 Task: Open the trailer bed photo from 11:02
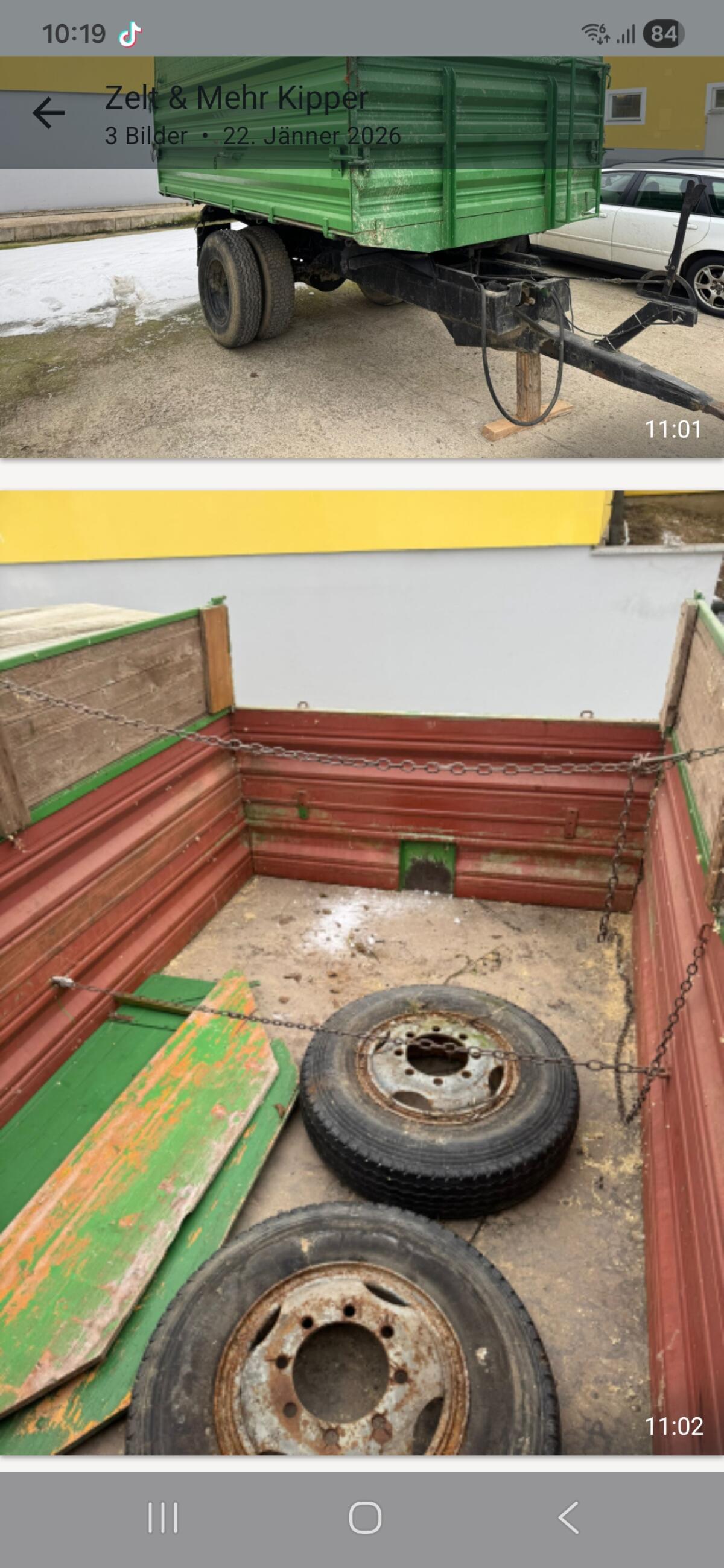(x=361, y=974)
